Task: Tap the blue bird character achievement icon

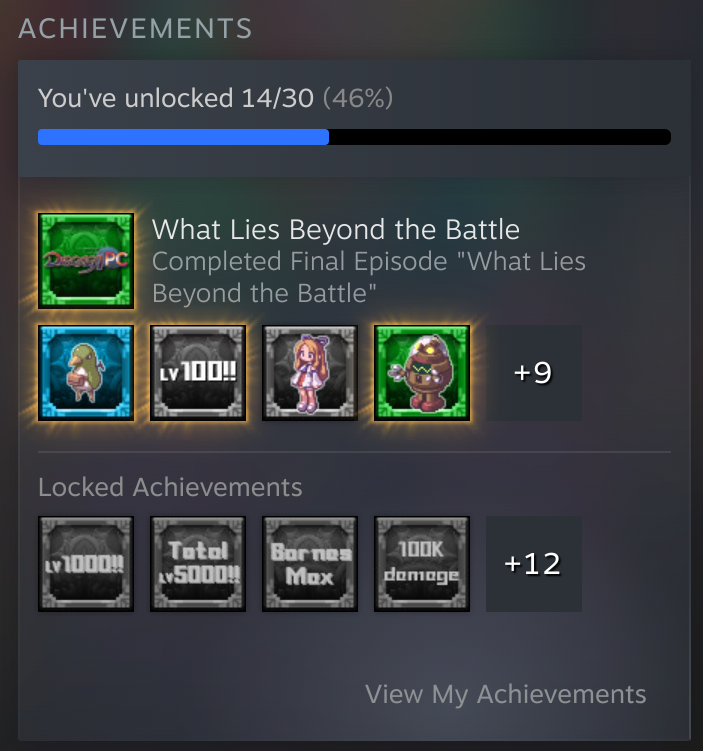Action: 86,373
